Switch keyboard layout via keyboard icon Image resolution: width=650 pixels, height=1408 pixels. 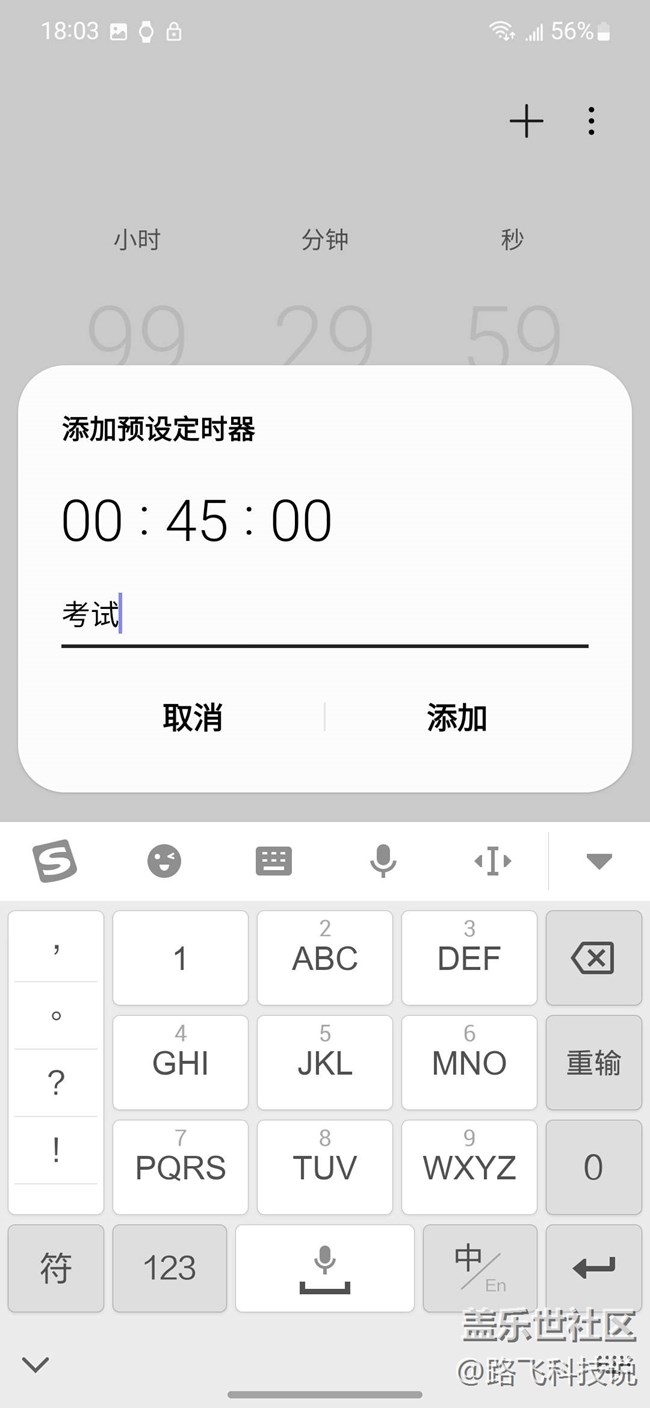point(273,861)
